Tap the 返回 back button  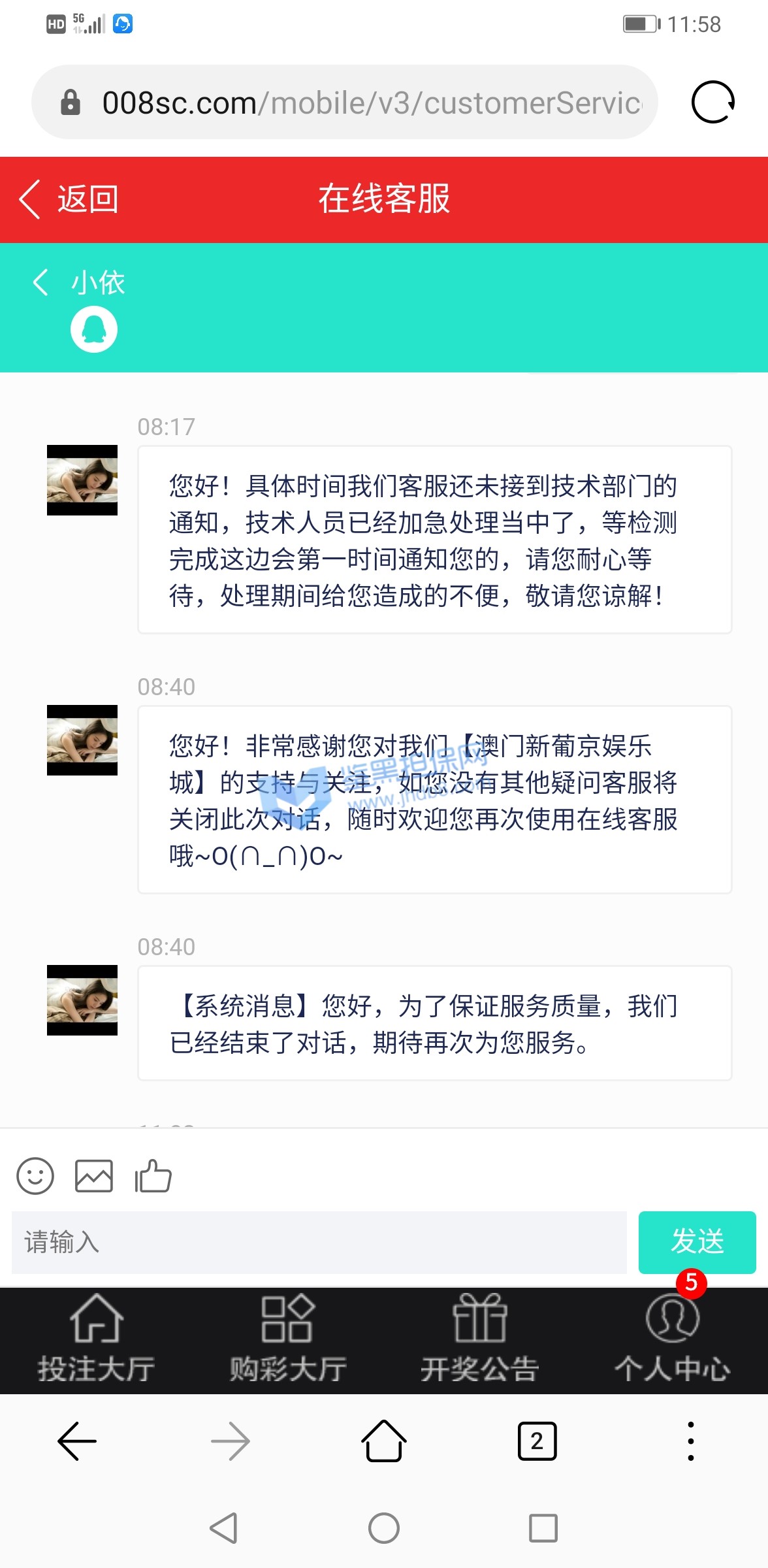[x=69, y=199]
